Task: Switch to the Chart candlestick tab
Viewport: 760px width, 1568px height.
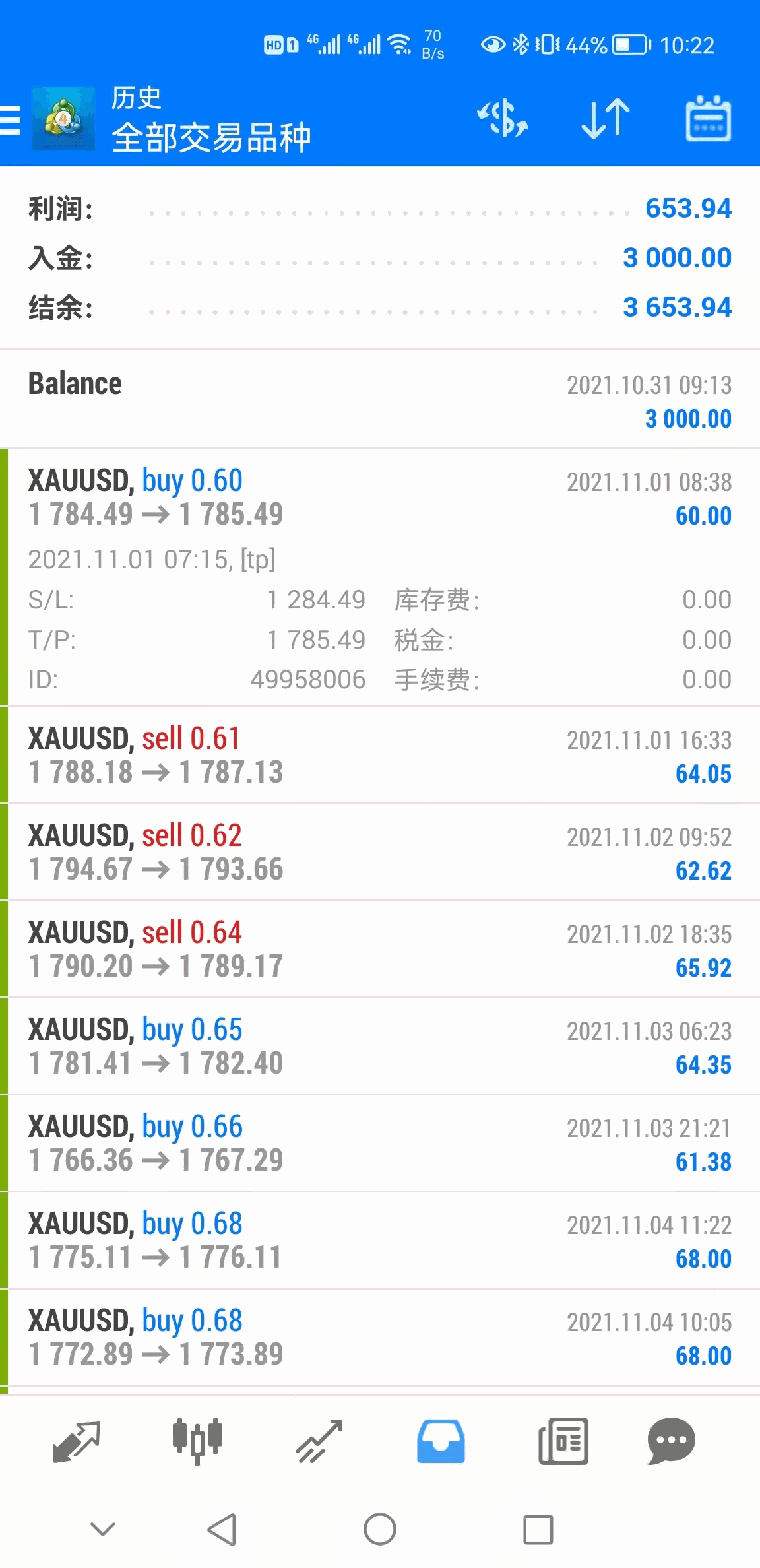Action: coord(197,1441)
